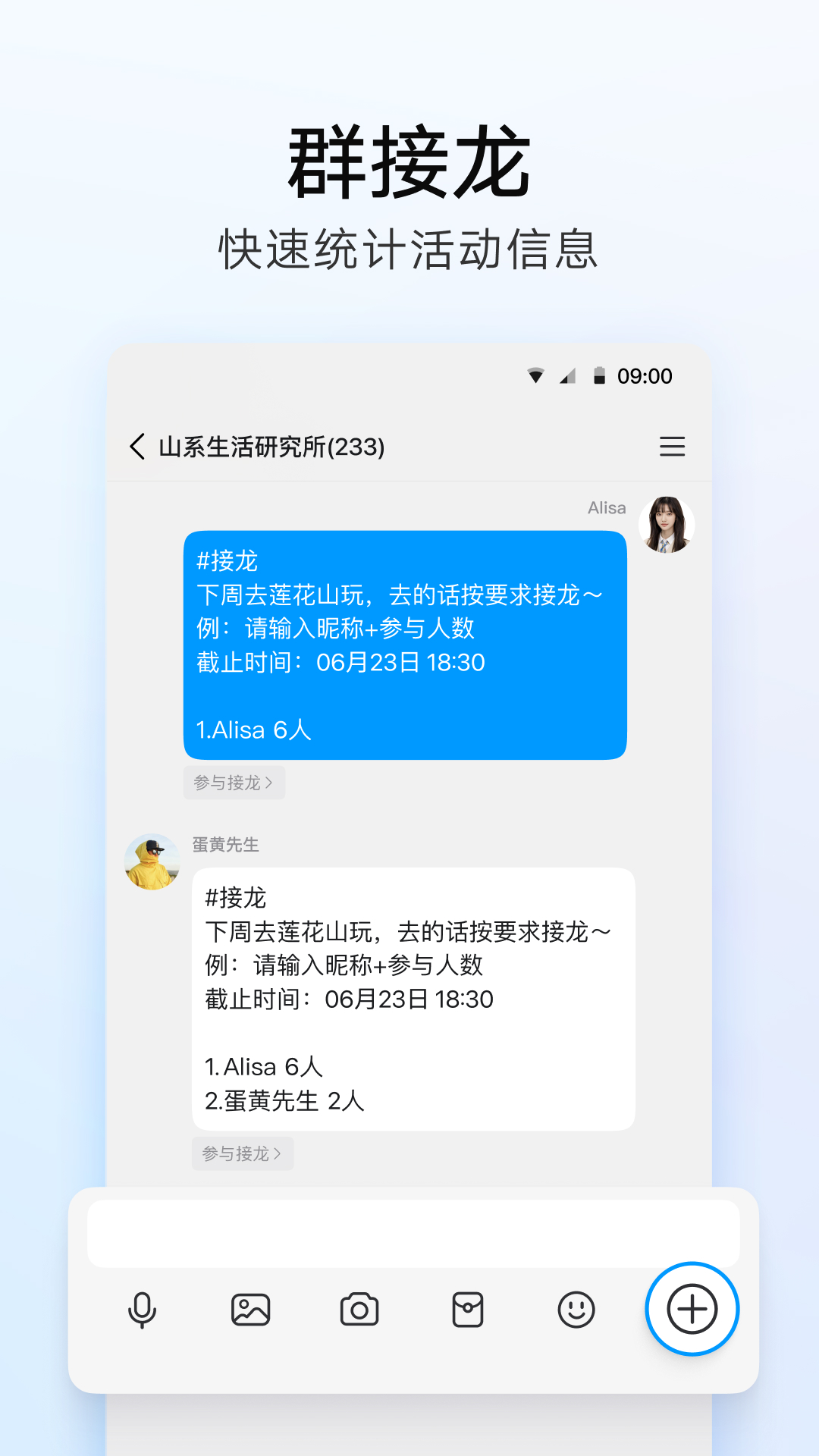
Task: Open the camera icon in chat toolbar
Action: tap(361, 1308)
